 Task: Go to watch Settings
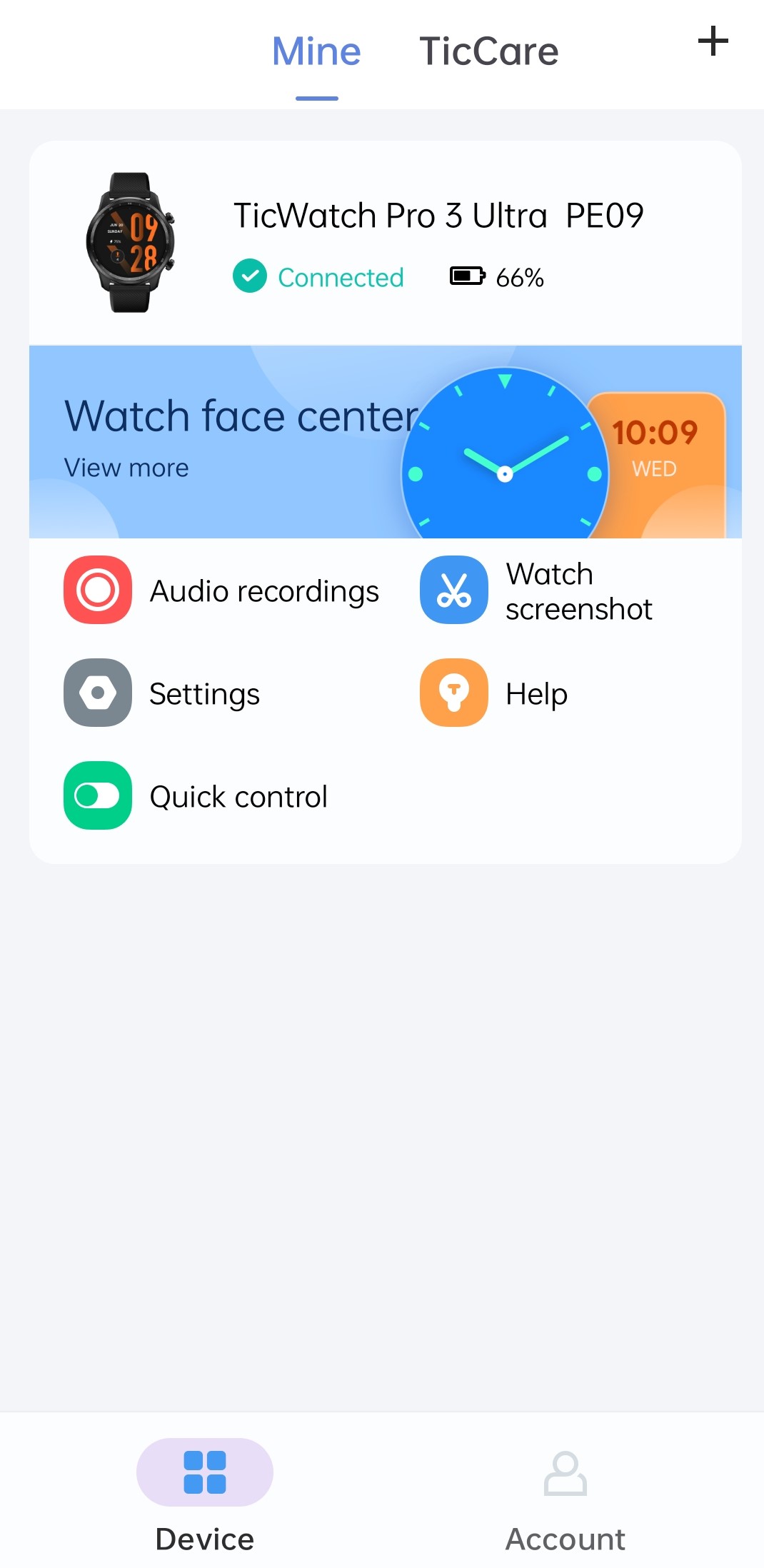tap(162, 693)
